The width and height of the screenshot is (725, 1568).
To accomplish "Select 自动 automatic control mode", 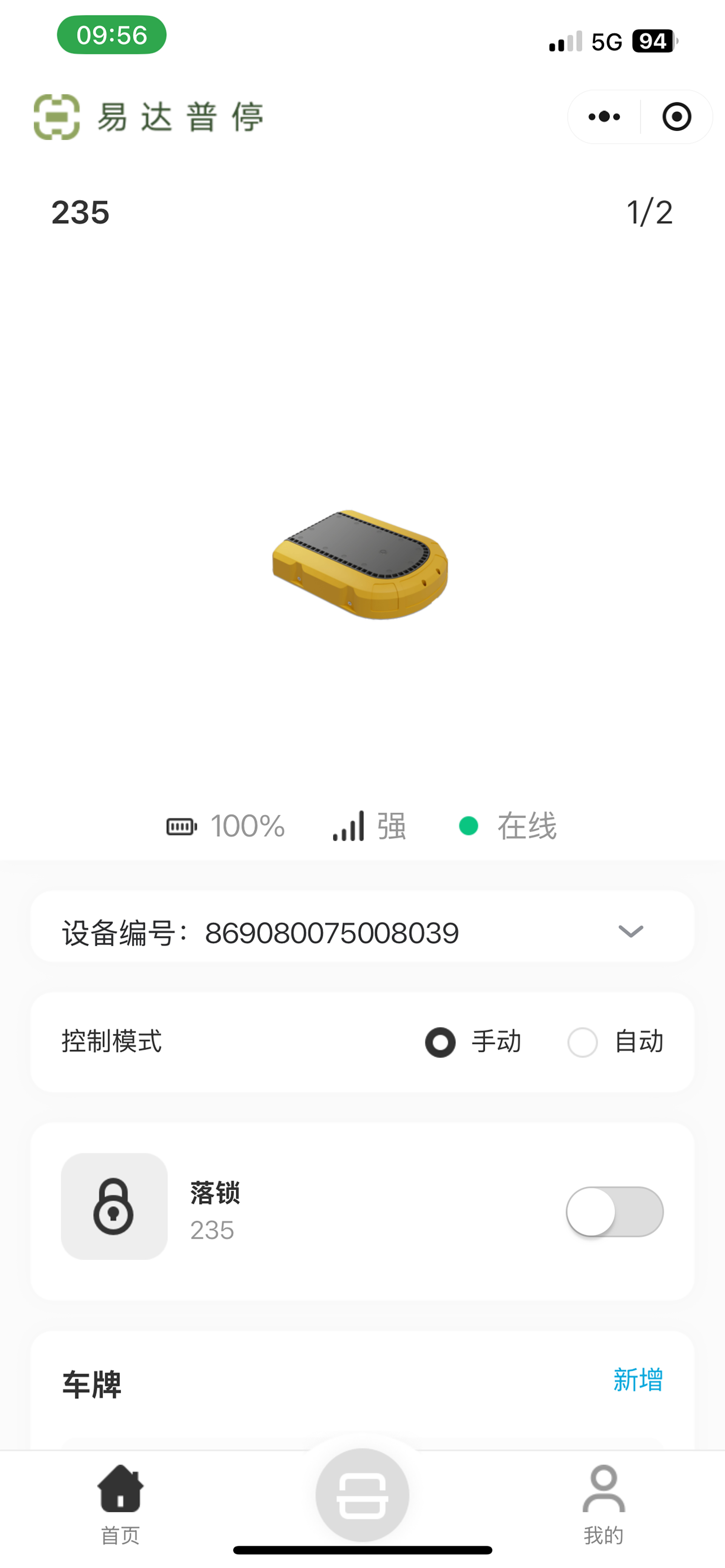I will point(583,1042).
